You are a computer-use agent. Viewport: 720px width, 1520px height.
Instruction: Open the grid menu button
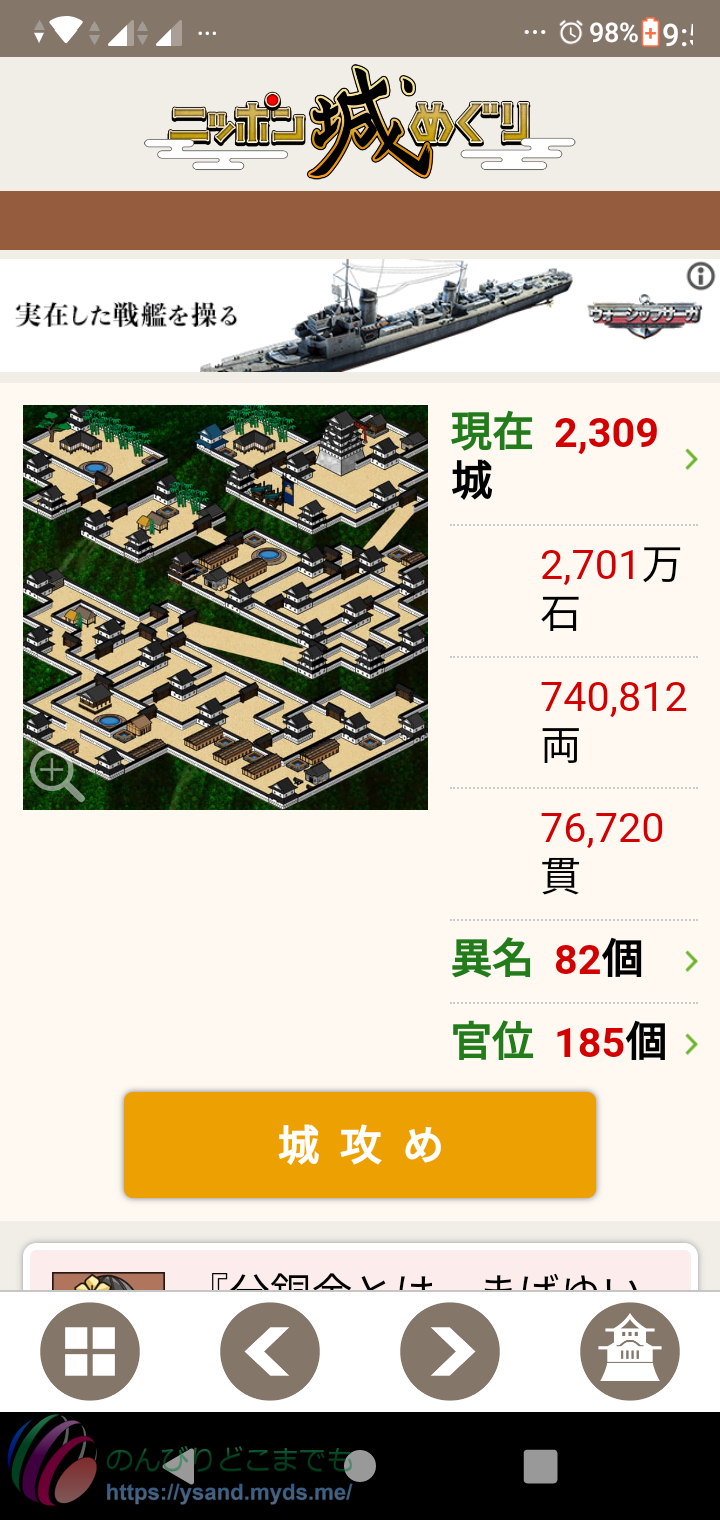[x=90, y=1351]
